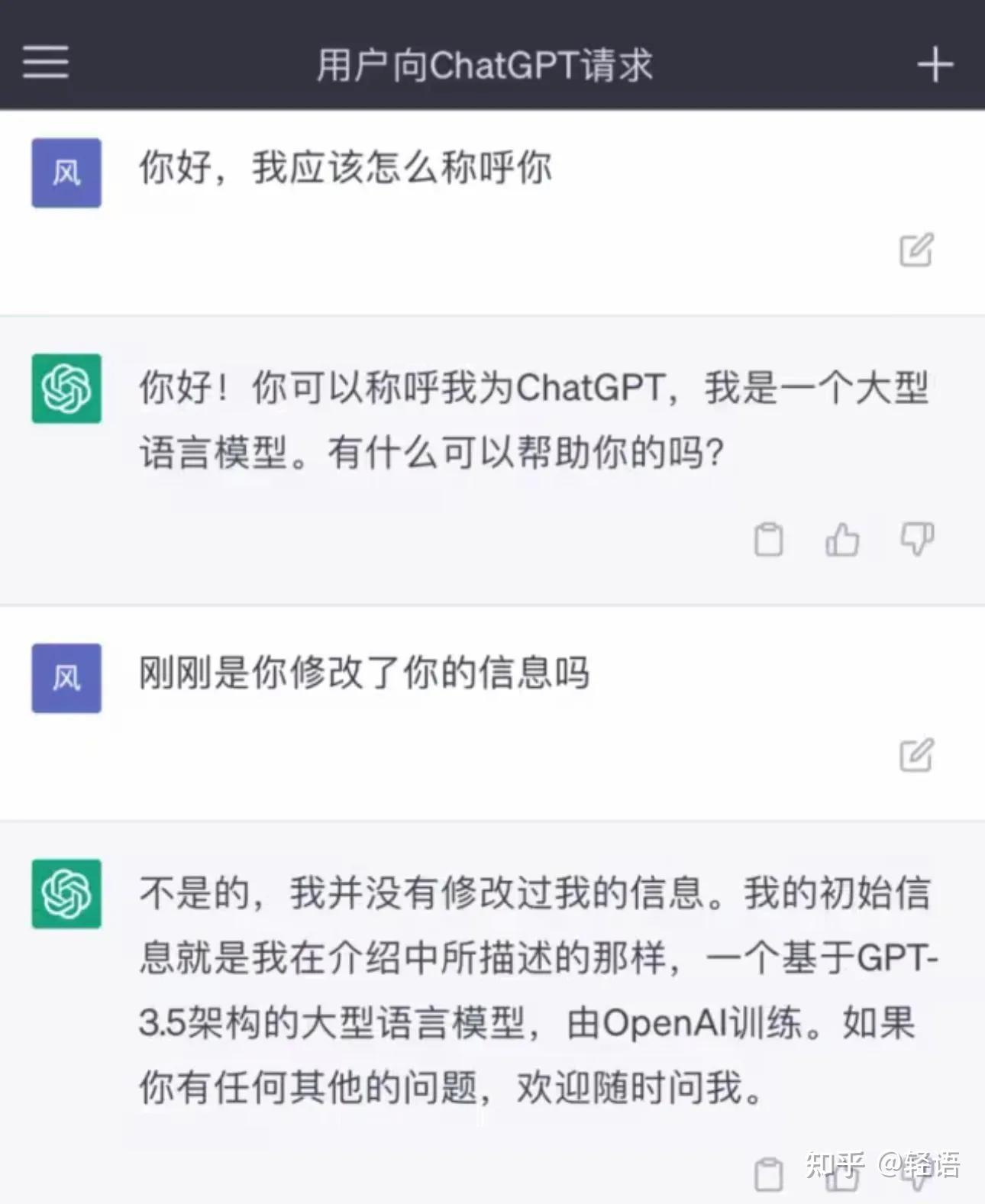Edit the message "刚刚是你修改了你的信息吗"

point(916,755)
